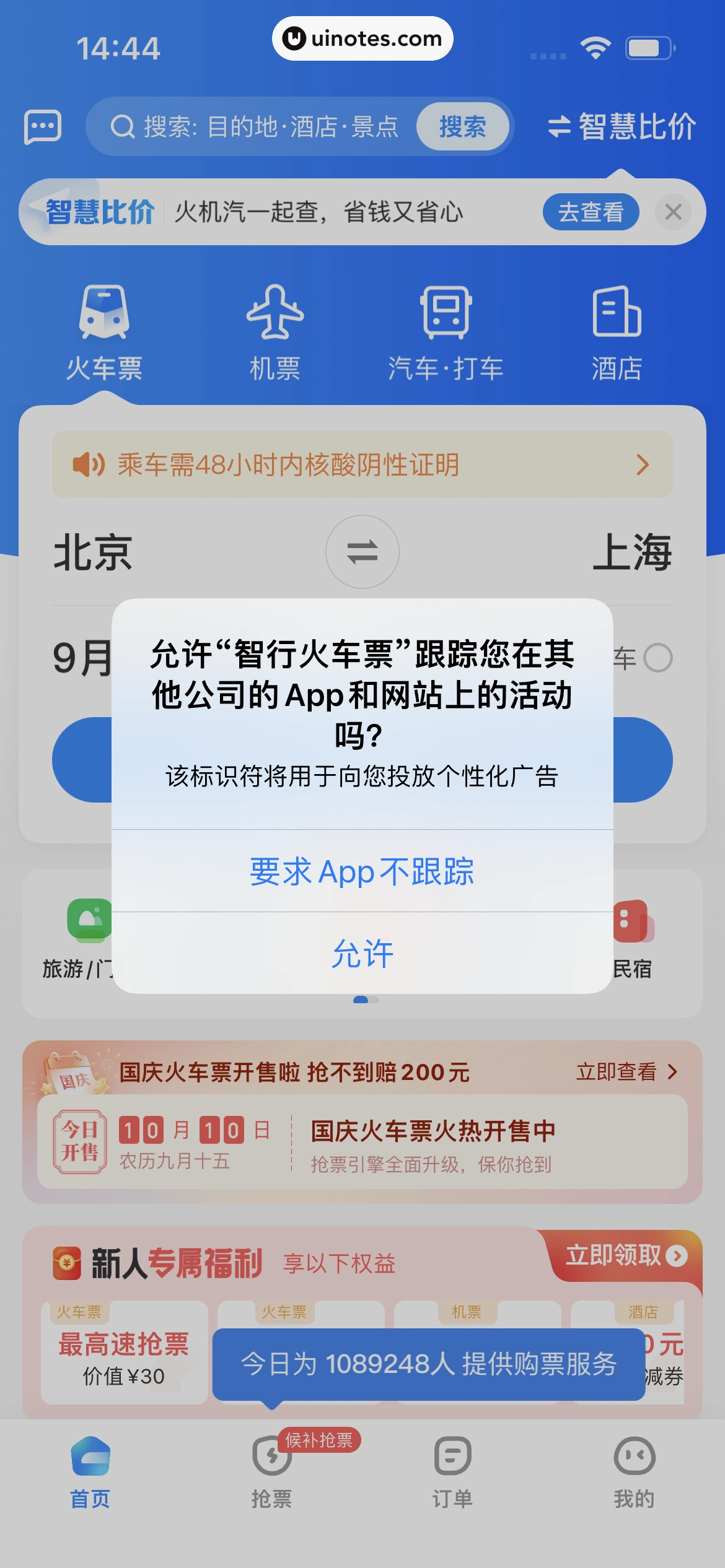
Task: Switch to the 订单 tab
Action: click(x=452, y=1471)
